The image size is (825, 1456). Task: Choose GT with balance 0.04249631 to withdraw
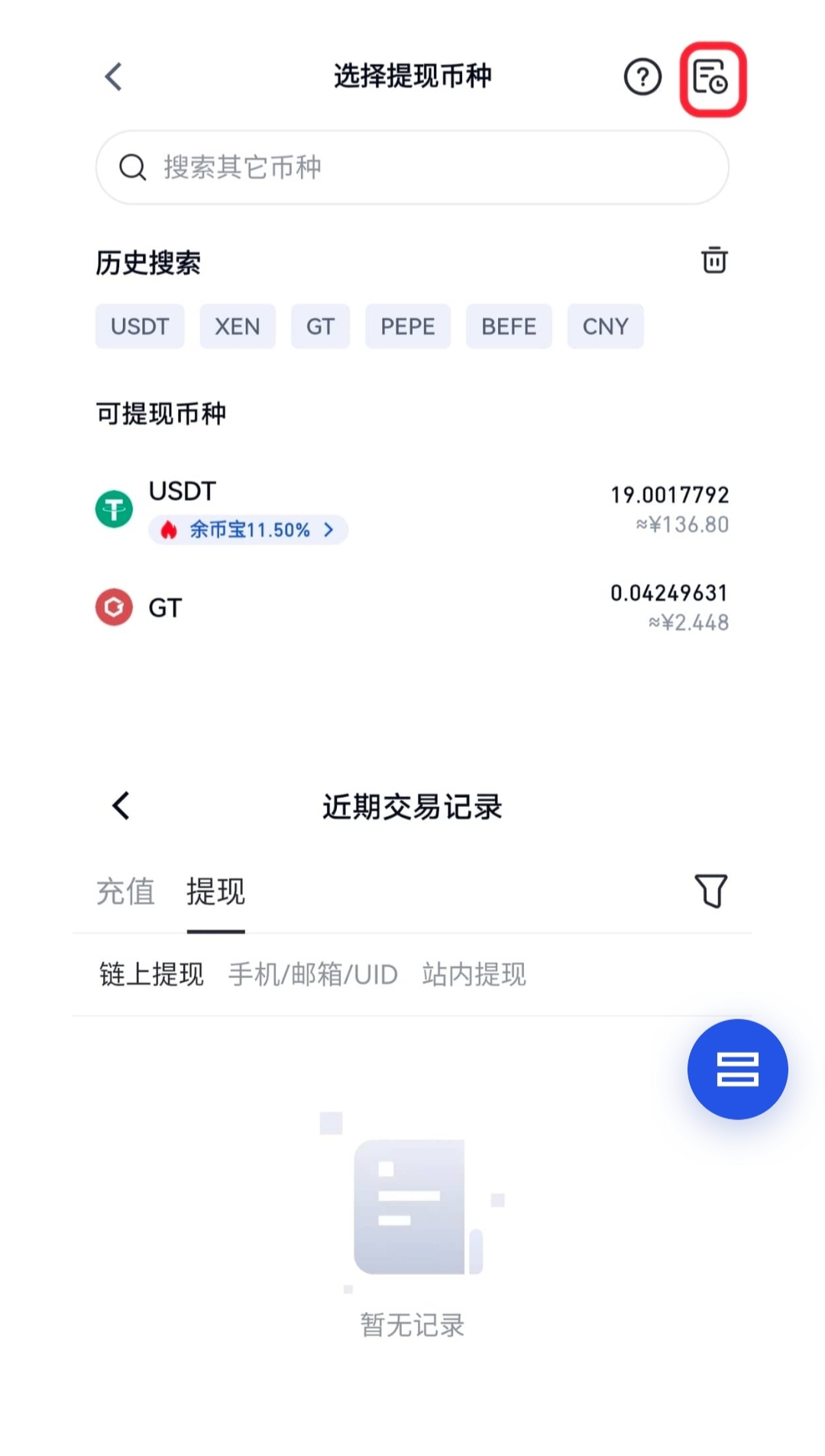click(x=412, y=608)
